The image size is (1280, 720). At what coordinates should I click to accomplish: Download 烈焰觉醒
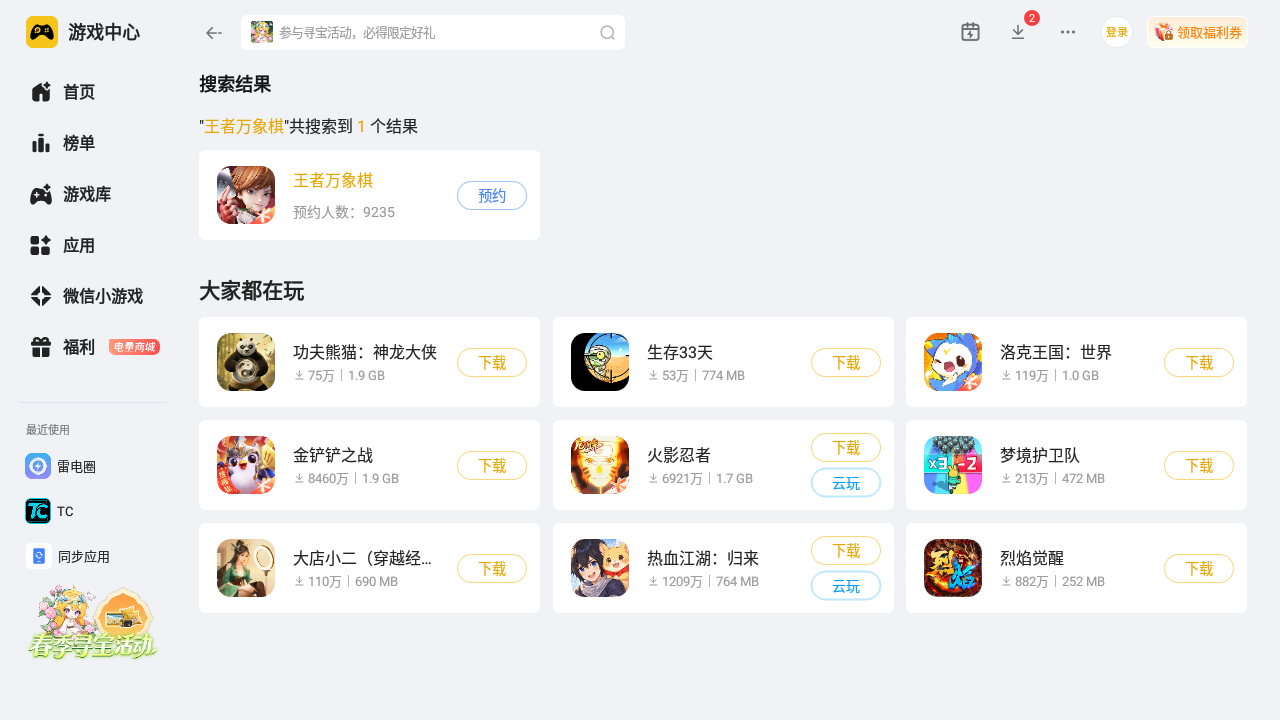point(1199,569)
